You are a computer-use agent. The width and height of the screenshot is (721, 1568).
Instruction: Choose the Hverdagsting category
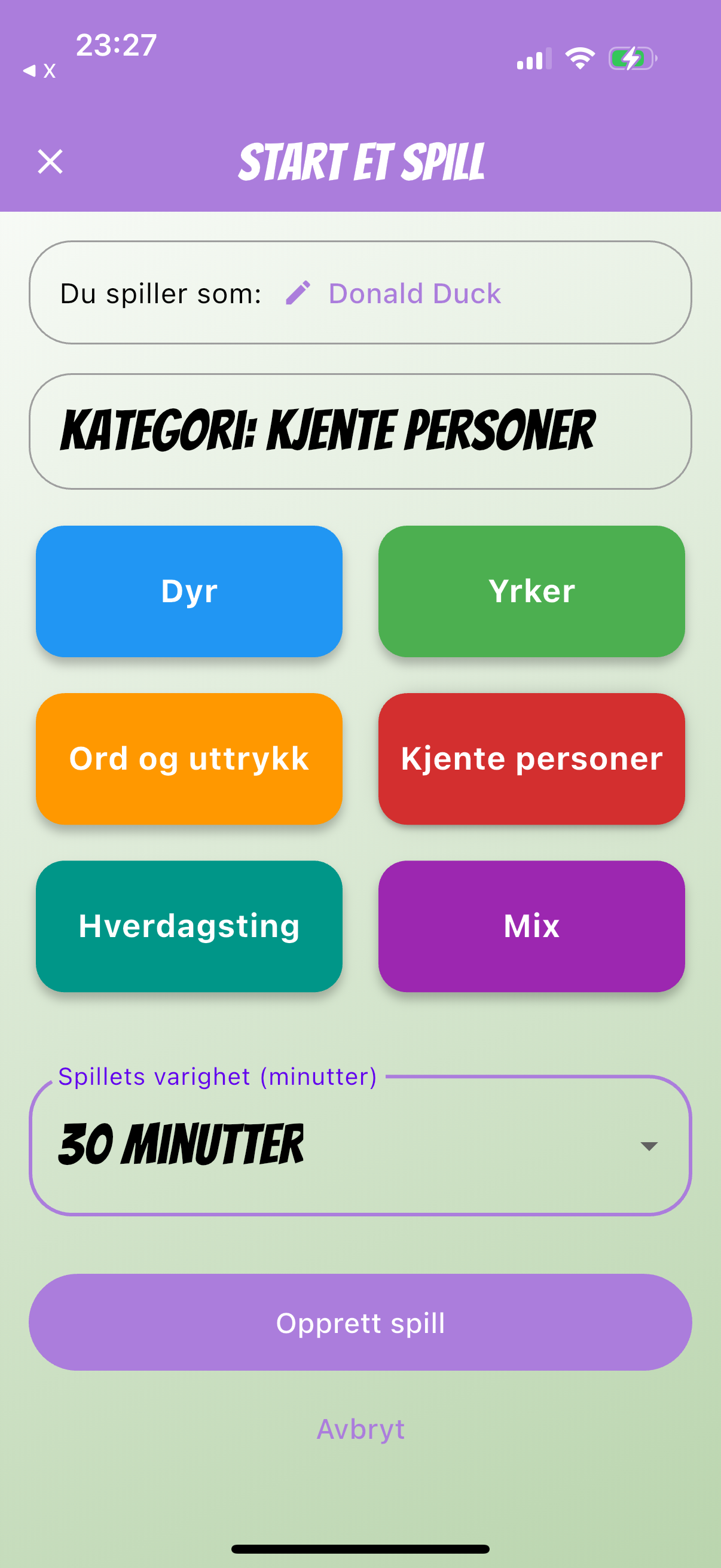[188, 926]
